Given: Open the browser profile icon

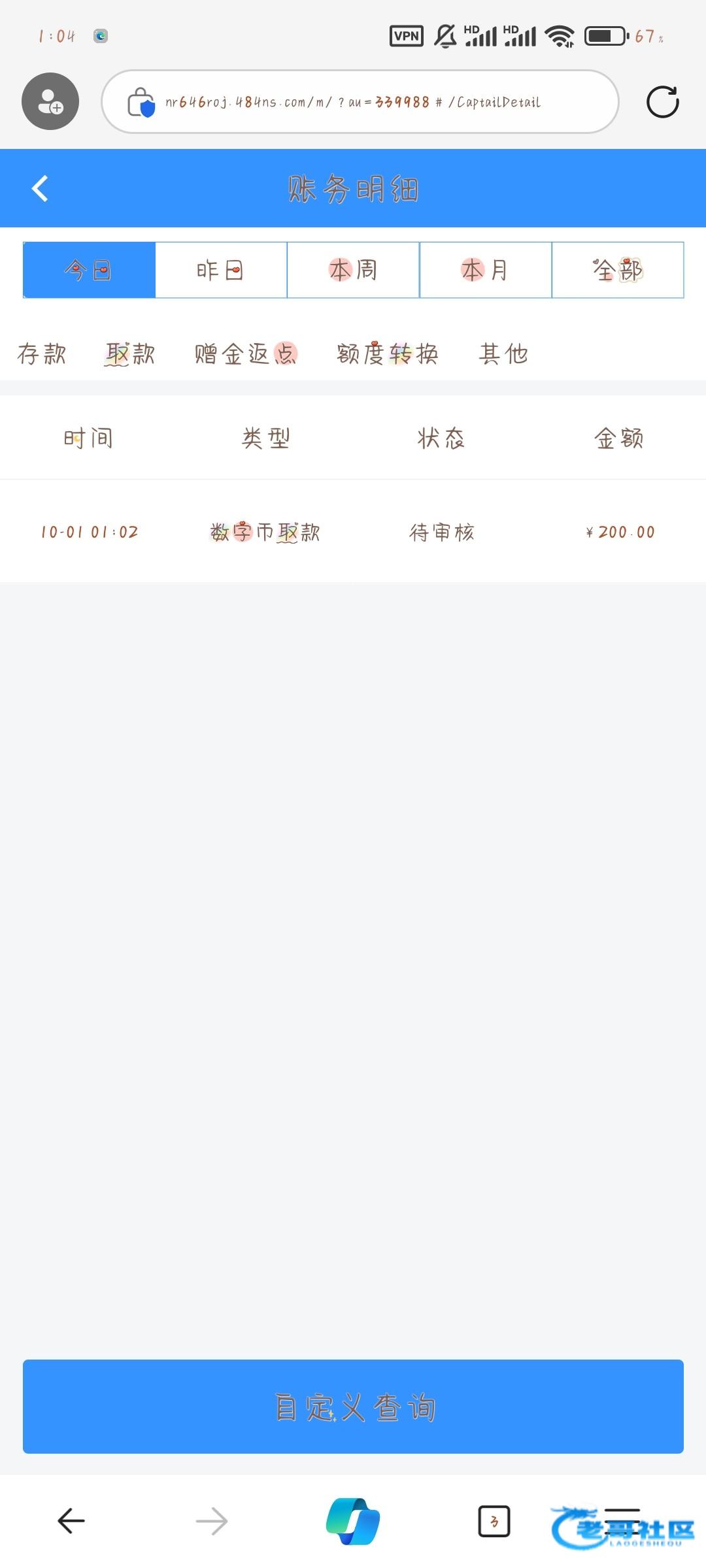Looking at the screenshot, I should [50, 101].
